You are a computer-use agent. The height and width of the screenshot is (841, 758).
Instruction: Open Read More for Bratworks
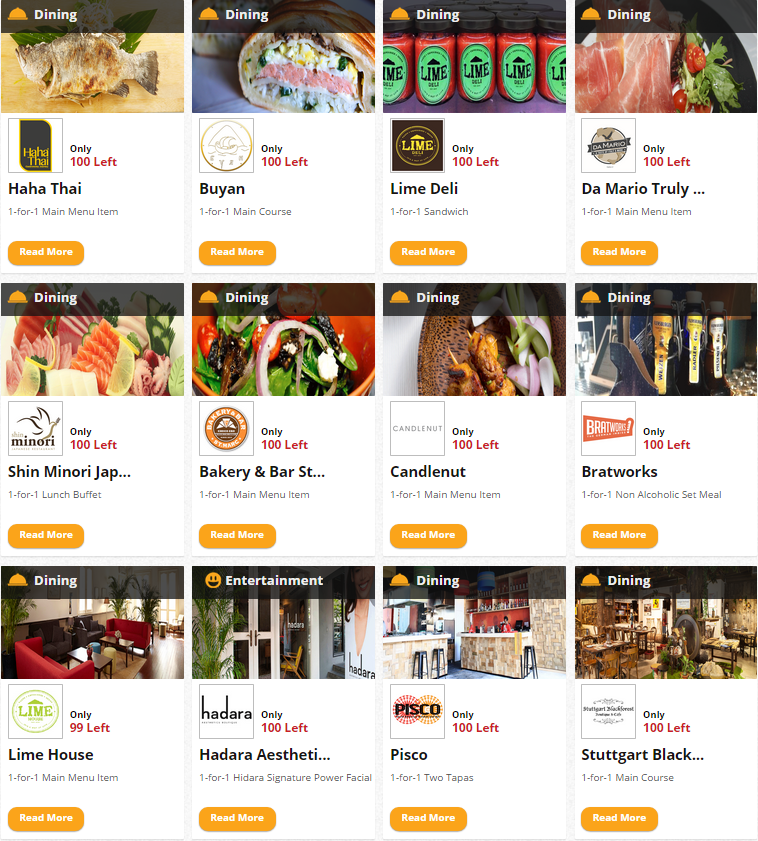(x=619, y=535)
